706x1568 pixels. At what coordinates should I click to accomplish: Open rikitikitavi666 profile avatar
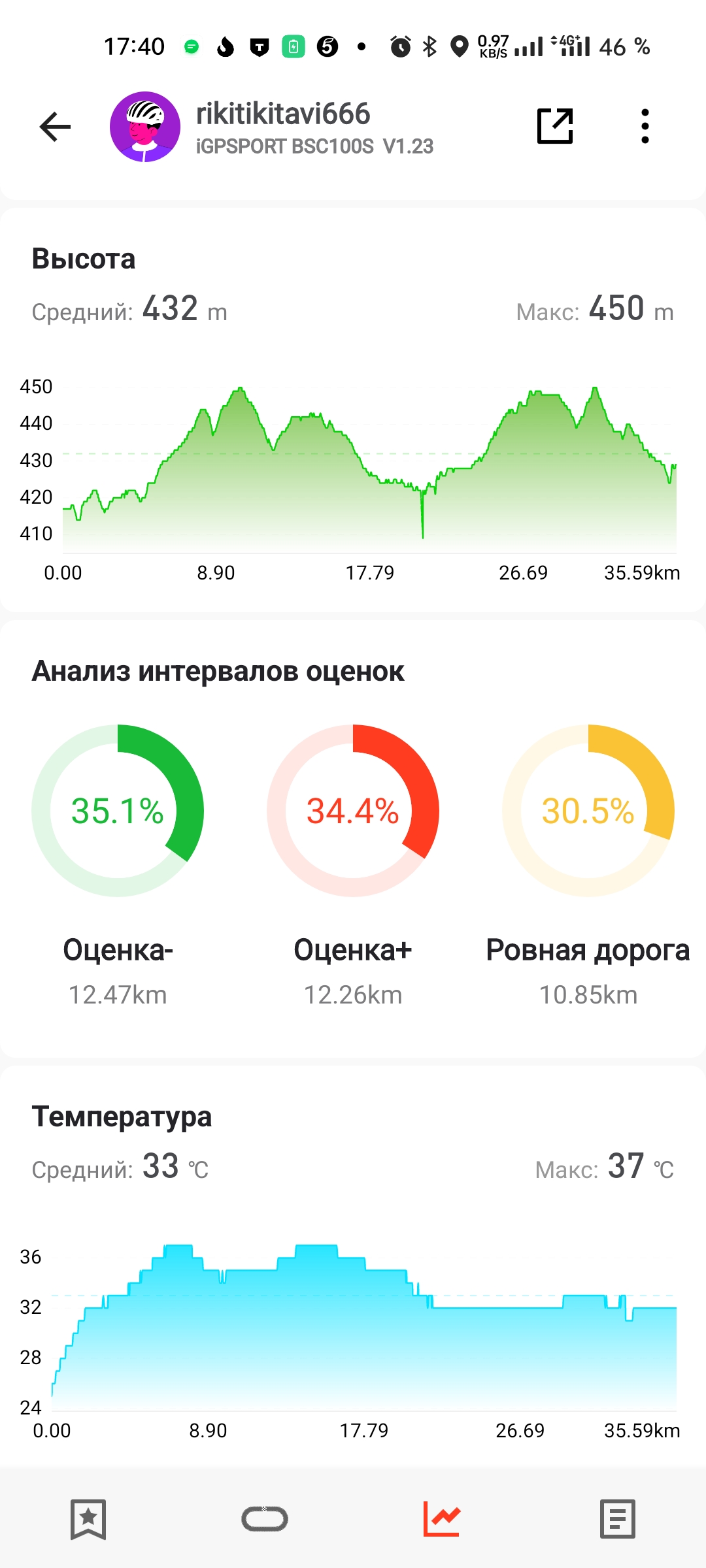pos(145,127)
